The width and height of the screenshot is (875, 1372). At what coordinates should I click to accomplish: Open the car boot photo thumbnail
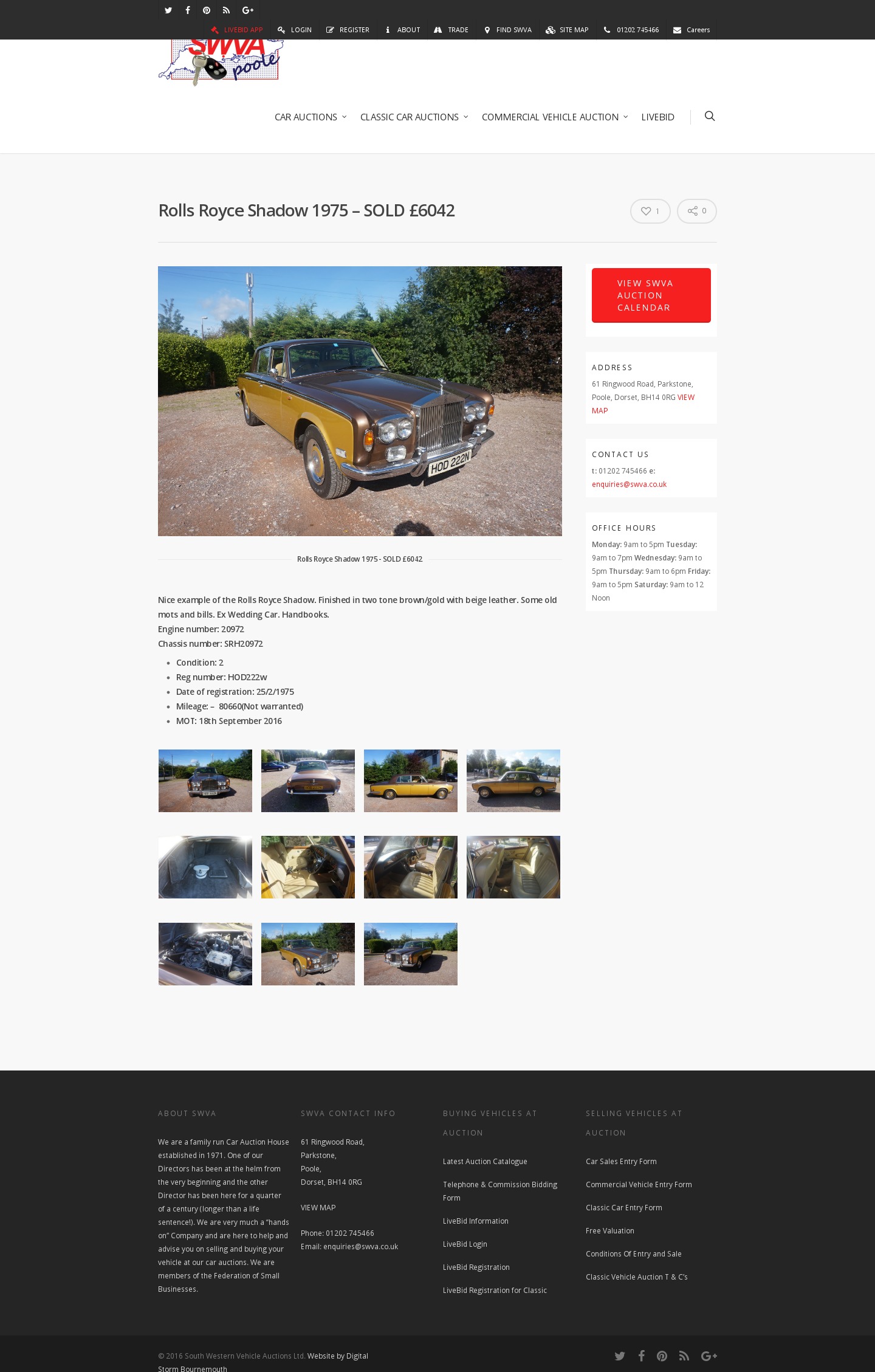(x=205, y=867)
